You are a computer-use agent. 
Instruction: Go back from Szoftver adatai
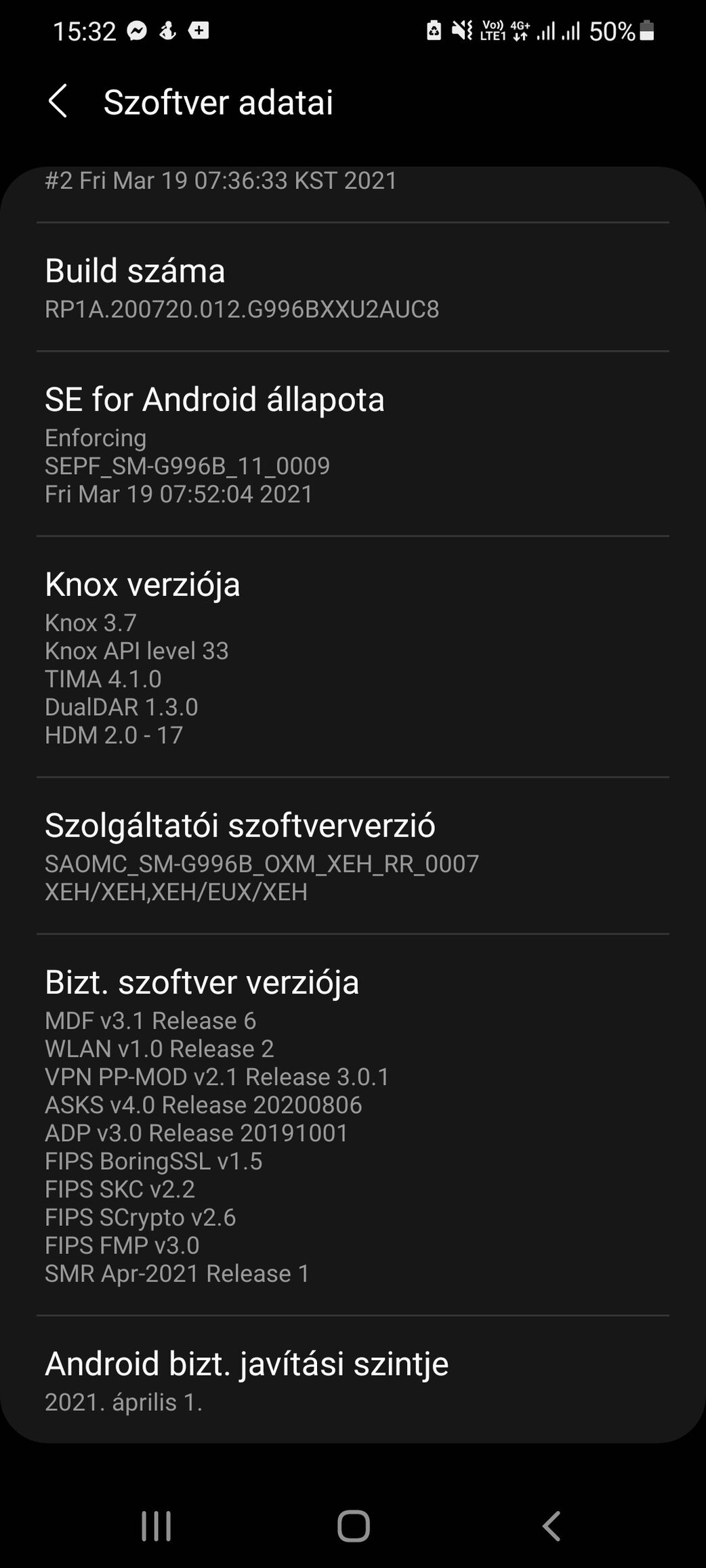[58, 102]
